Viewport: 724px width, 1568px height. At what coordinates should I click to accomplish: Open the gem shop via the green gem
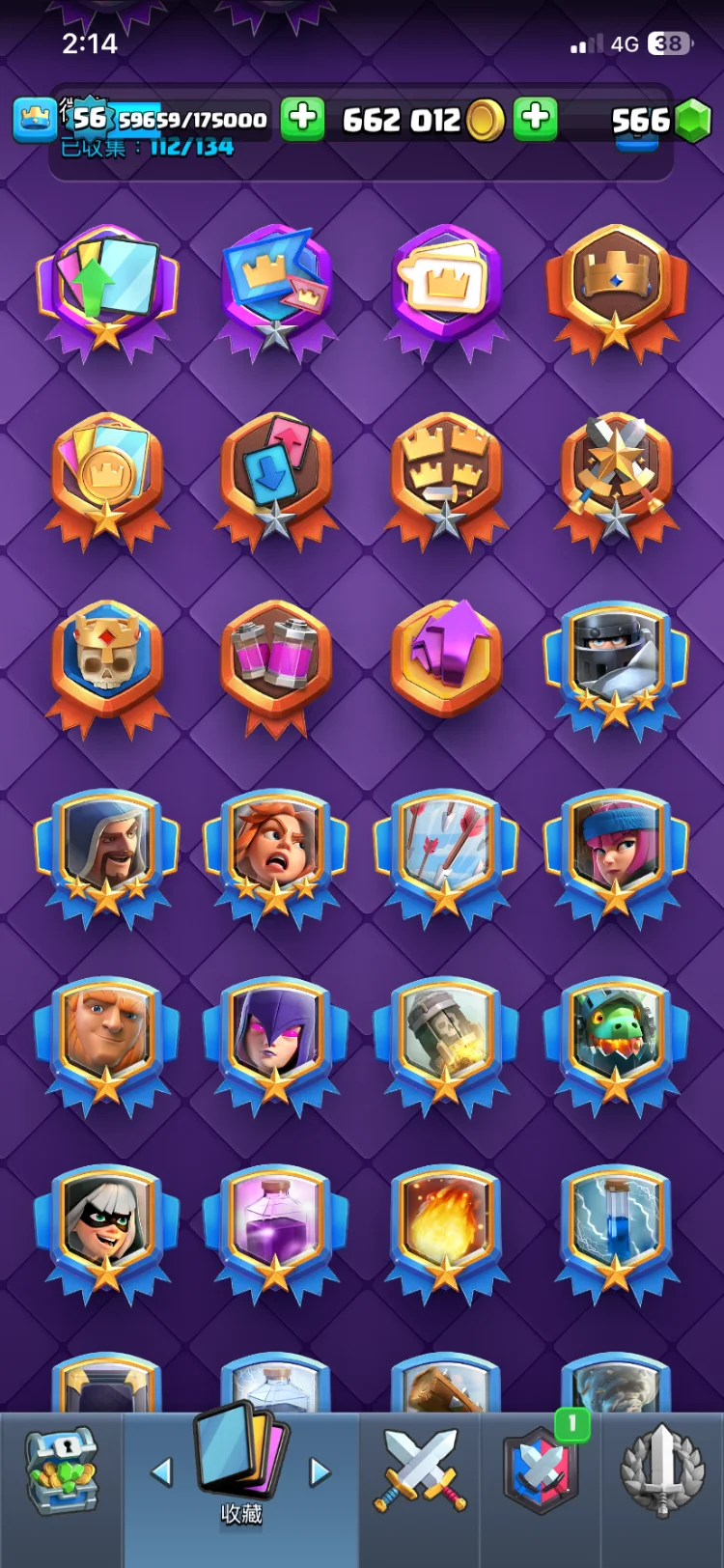[691, 121]
